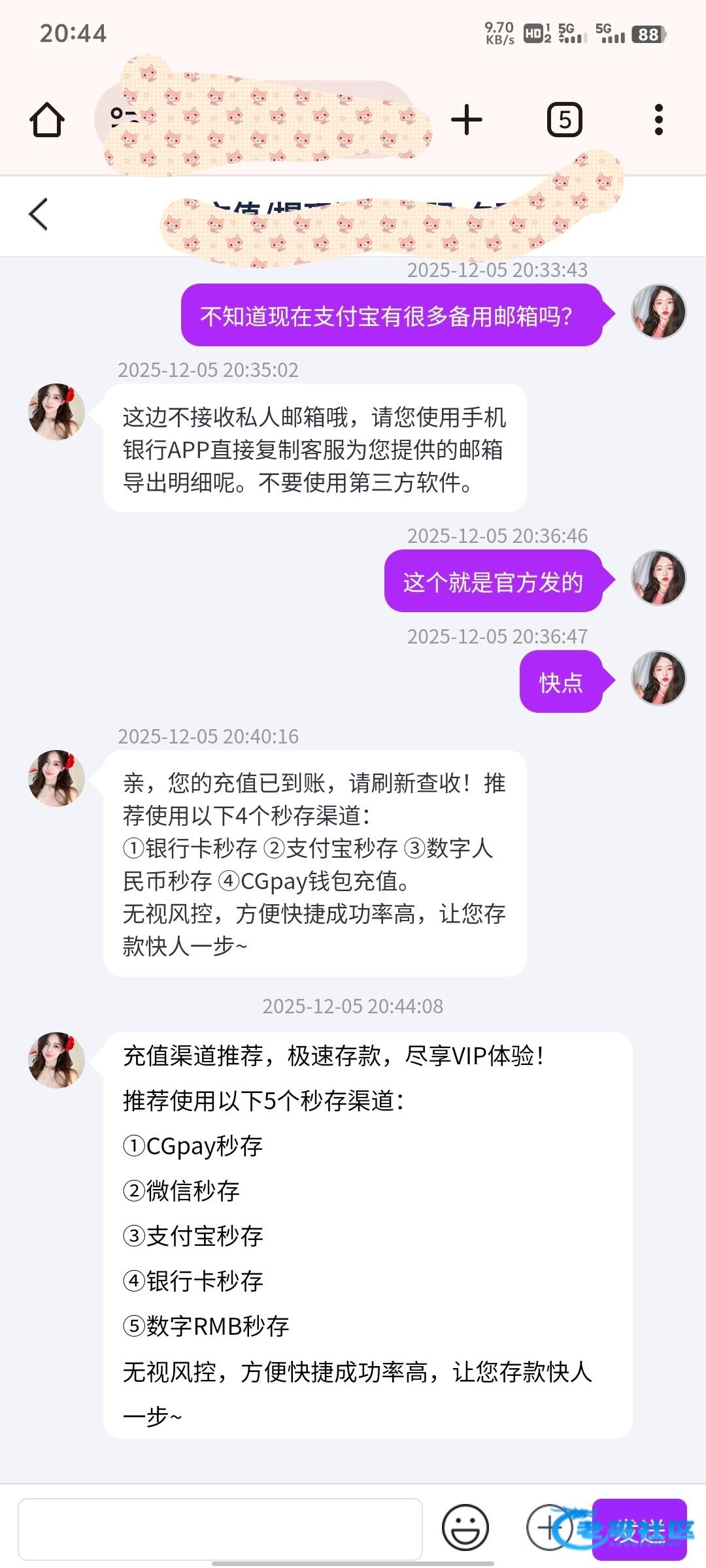The image size is (706, 1568).
Task: Open the plus attachment menu
Action: 548,1527
